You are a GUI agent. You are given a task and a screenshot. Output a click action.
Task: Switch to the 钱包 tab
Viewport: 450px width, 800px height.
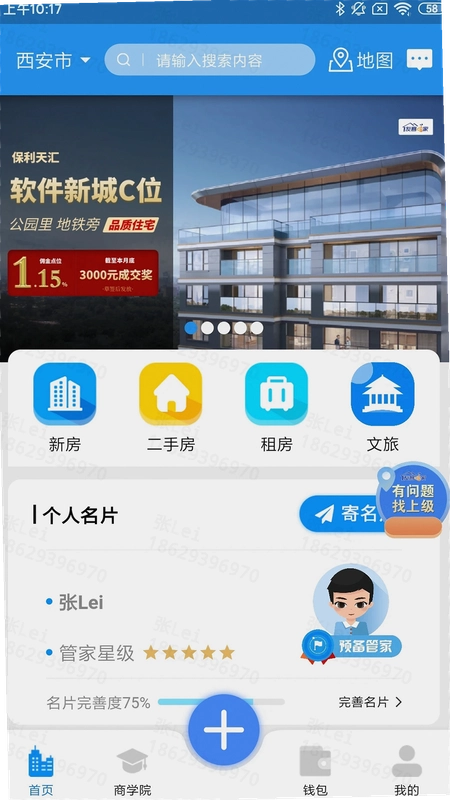click(x=315, y=771)
